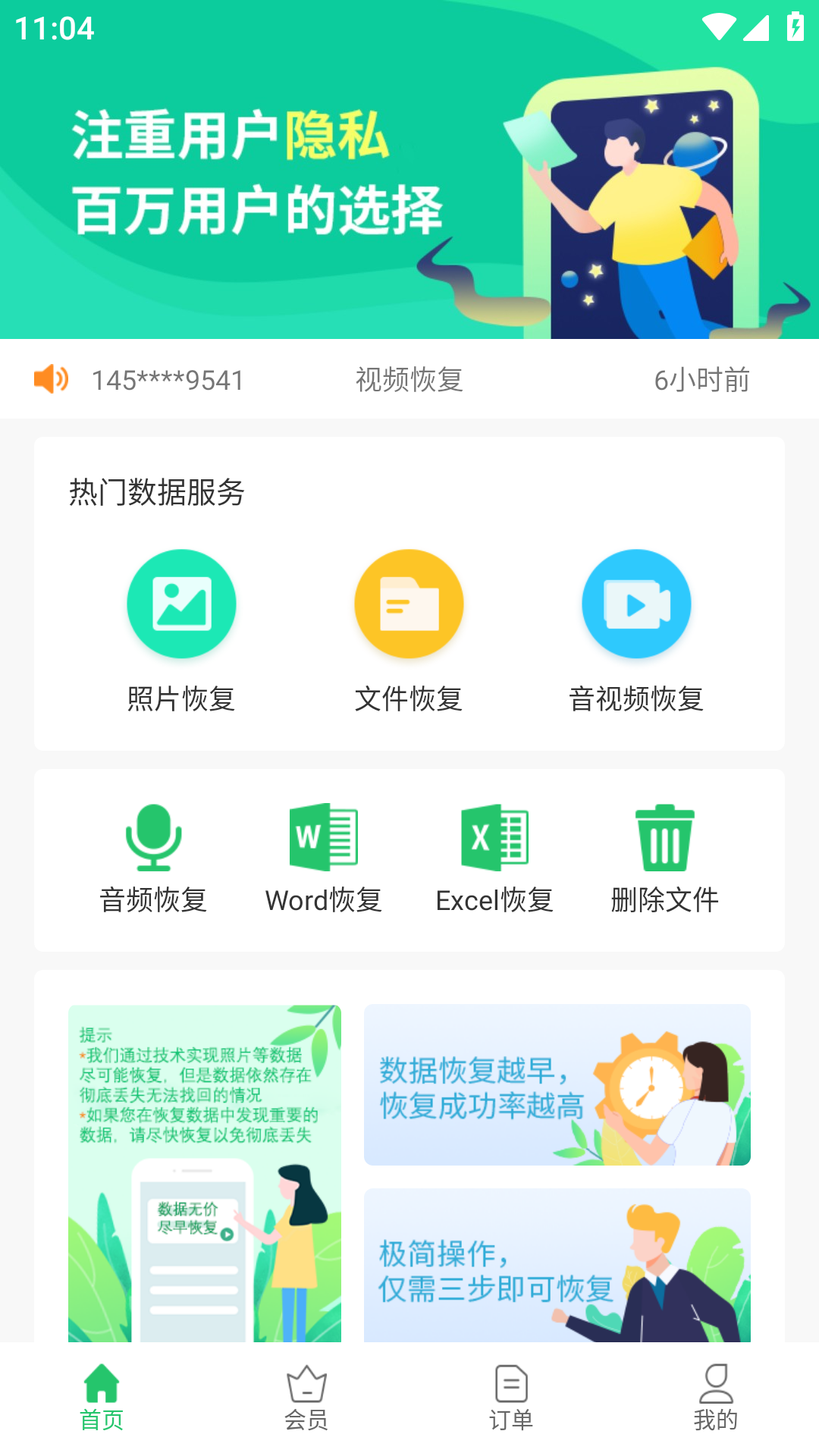Switch to the 我的 tab

[x=716, y=1398]
